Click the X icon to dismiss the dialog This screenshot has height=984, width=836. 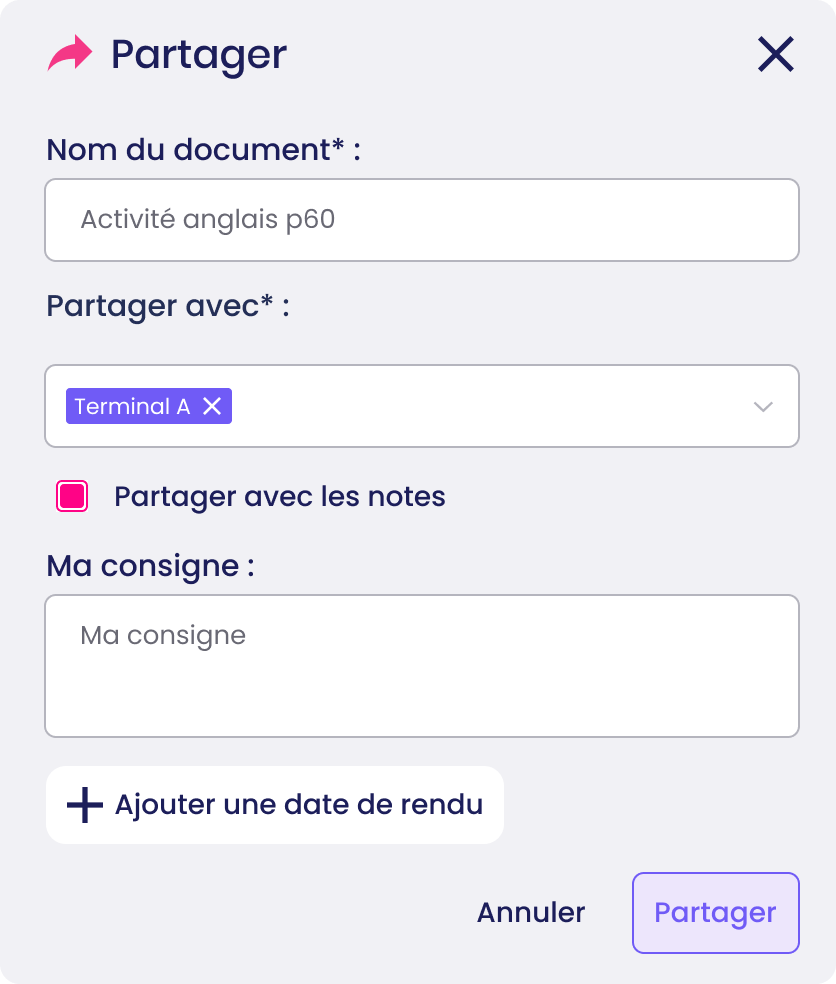pos(776,54)
